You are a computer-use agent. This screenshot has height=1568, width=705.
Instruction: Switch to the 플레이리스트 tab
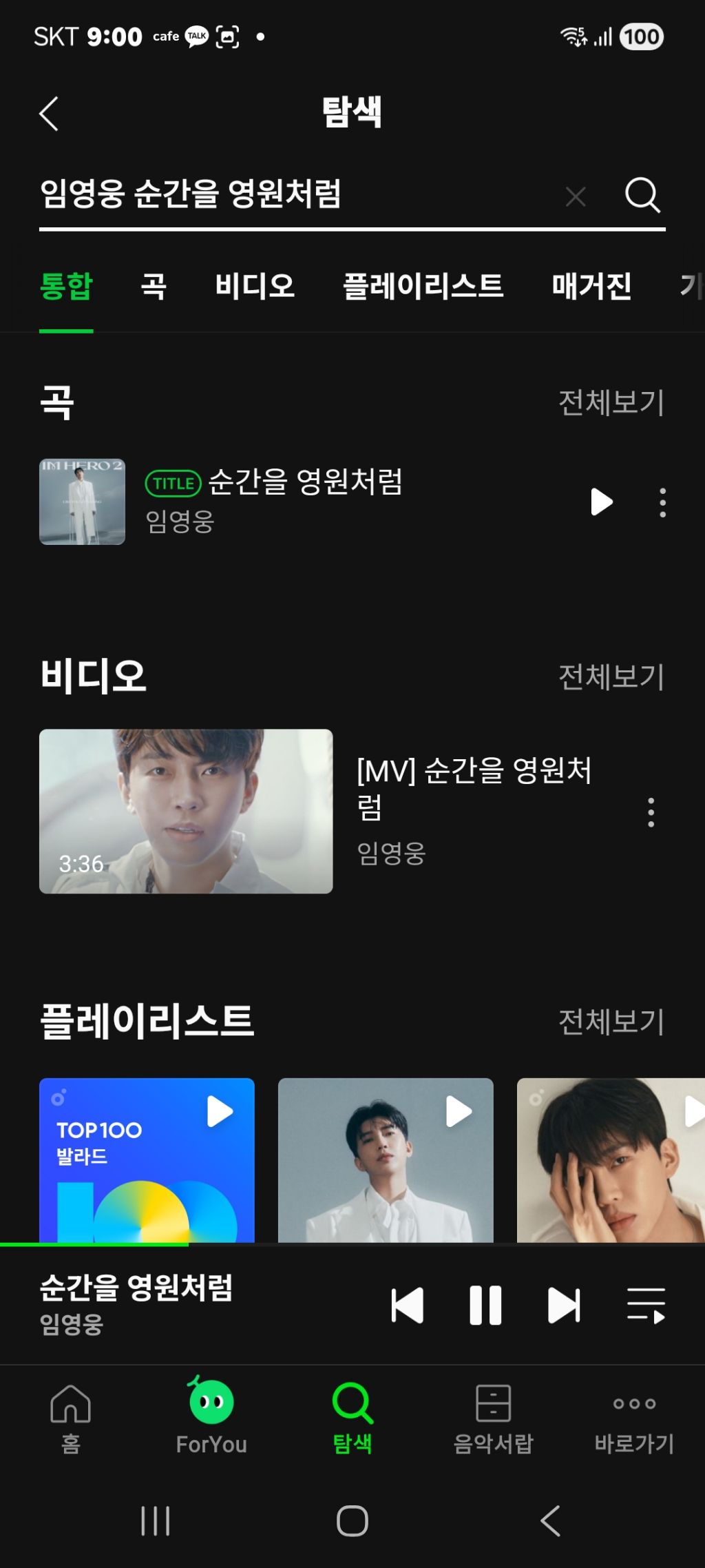click(423, 286)
